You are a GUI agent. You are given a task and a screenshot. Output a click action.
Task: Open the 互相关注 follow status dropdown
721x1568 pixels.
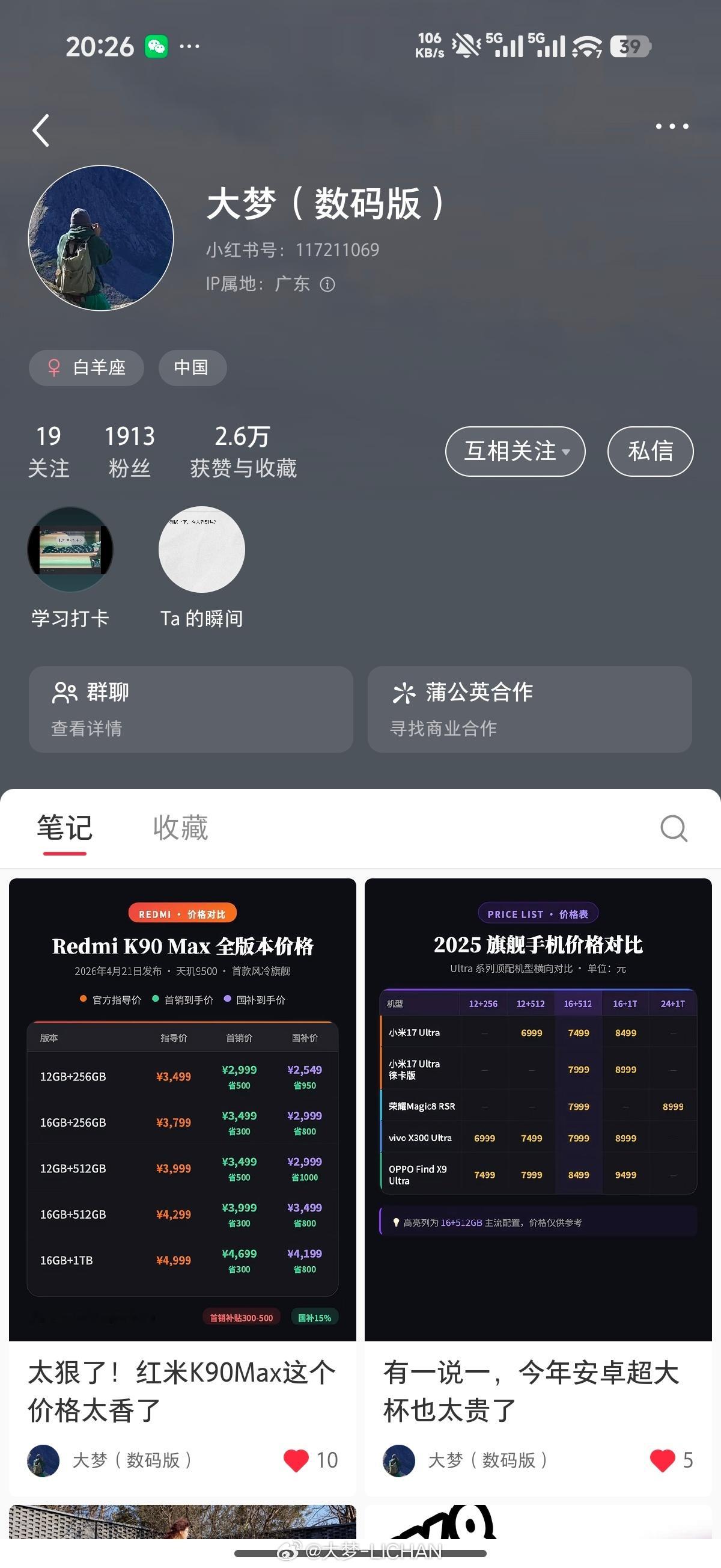coord(514,451)
